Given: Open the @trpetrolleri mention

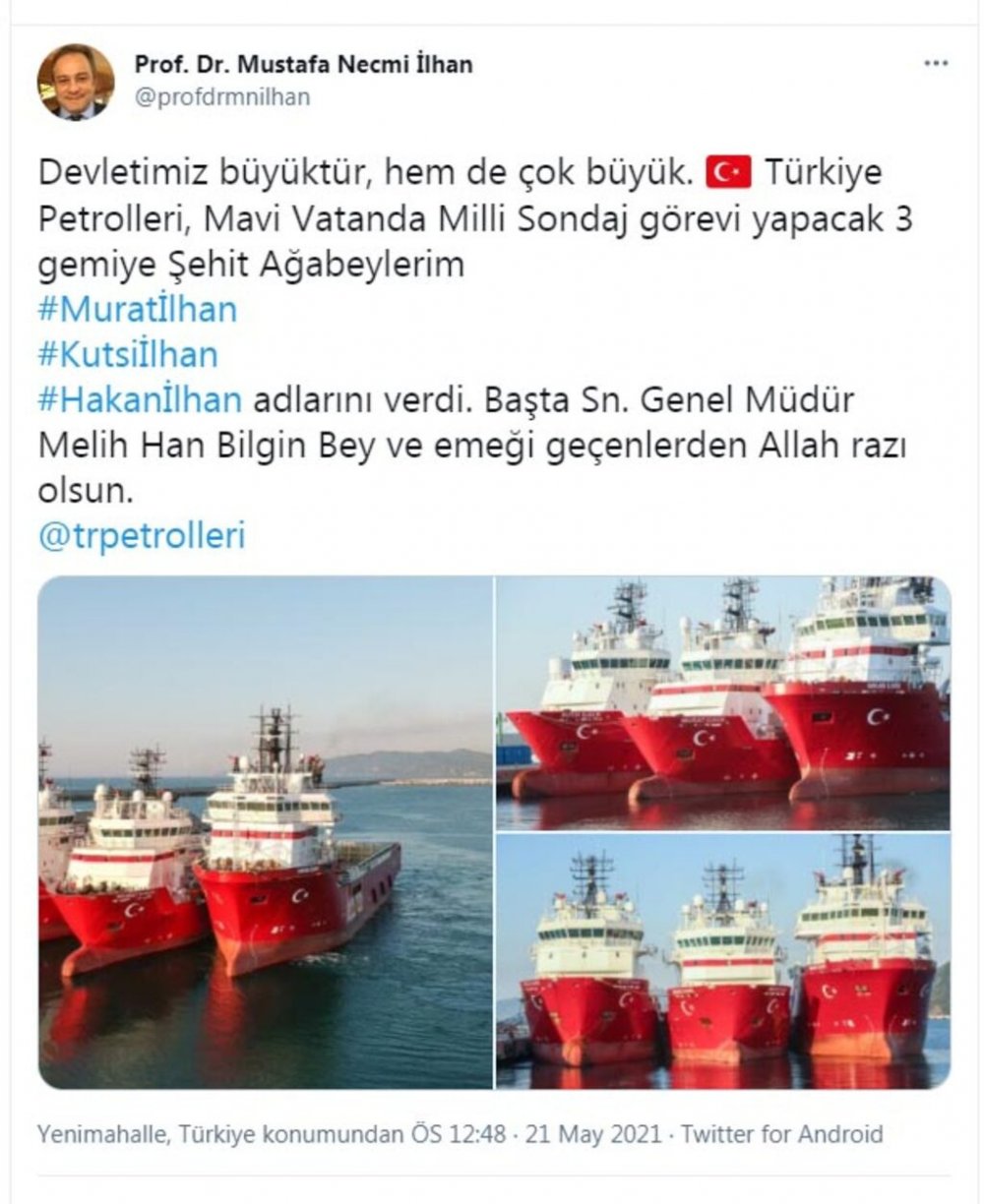Looking at the screenshot, I should [x=142, y=537].
